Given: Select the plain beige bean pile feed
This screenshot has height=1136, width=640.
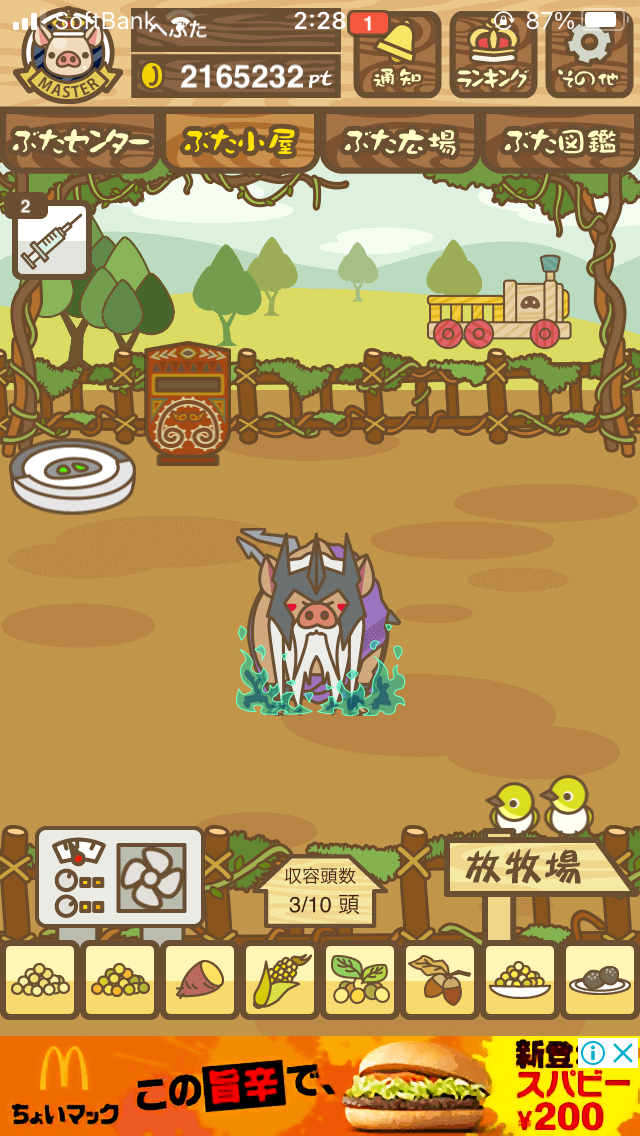Looking at the screenshot, I should coord(40,980).
